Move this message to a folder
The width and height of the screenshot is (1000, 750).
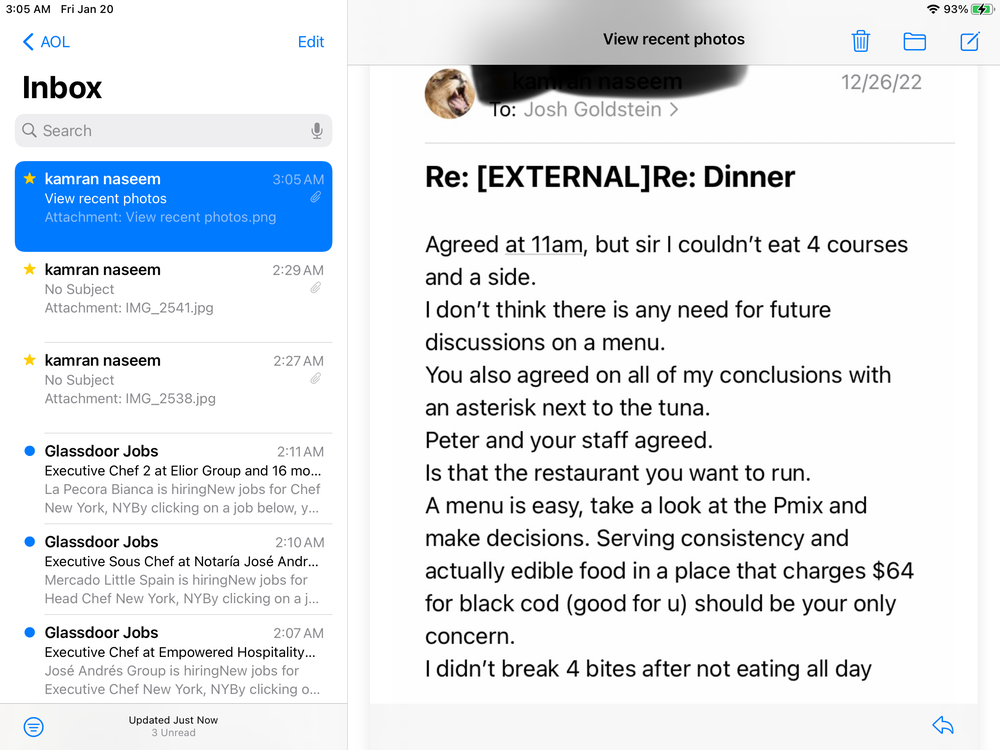915,41
